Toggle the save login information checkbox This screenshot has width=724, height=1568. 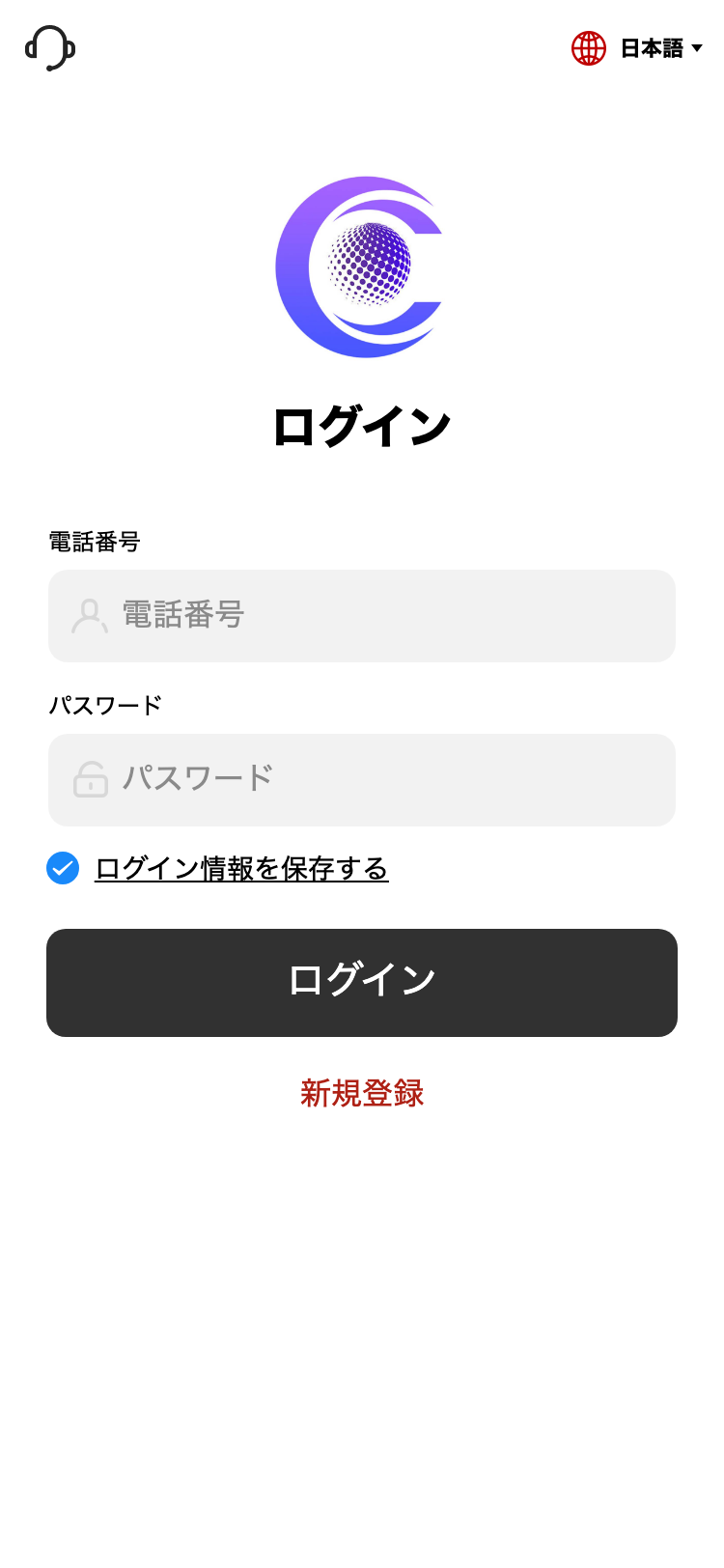62,868
